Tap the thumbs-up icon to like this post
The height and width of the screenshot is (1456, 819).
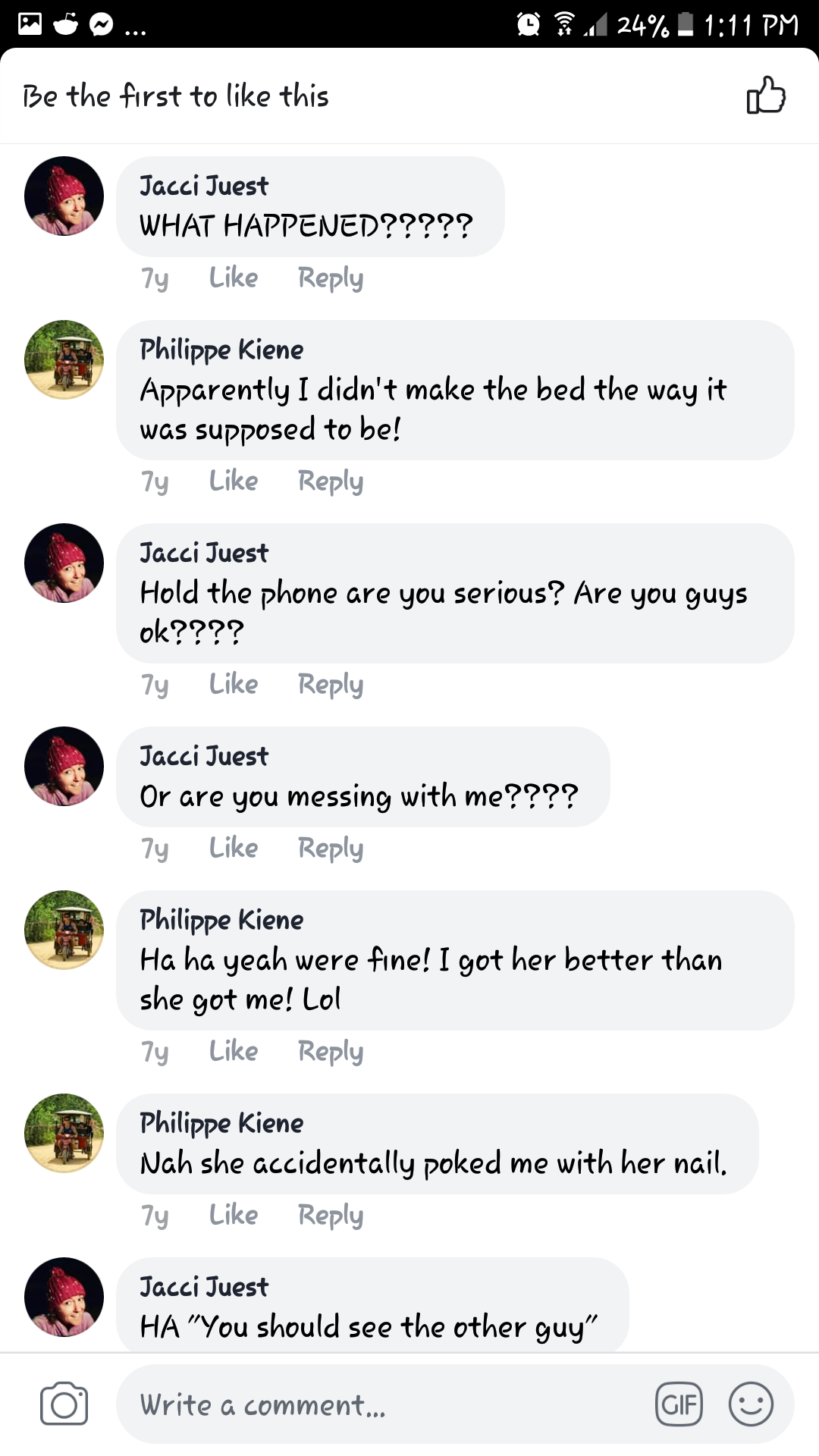point(766,96)
